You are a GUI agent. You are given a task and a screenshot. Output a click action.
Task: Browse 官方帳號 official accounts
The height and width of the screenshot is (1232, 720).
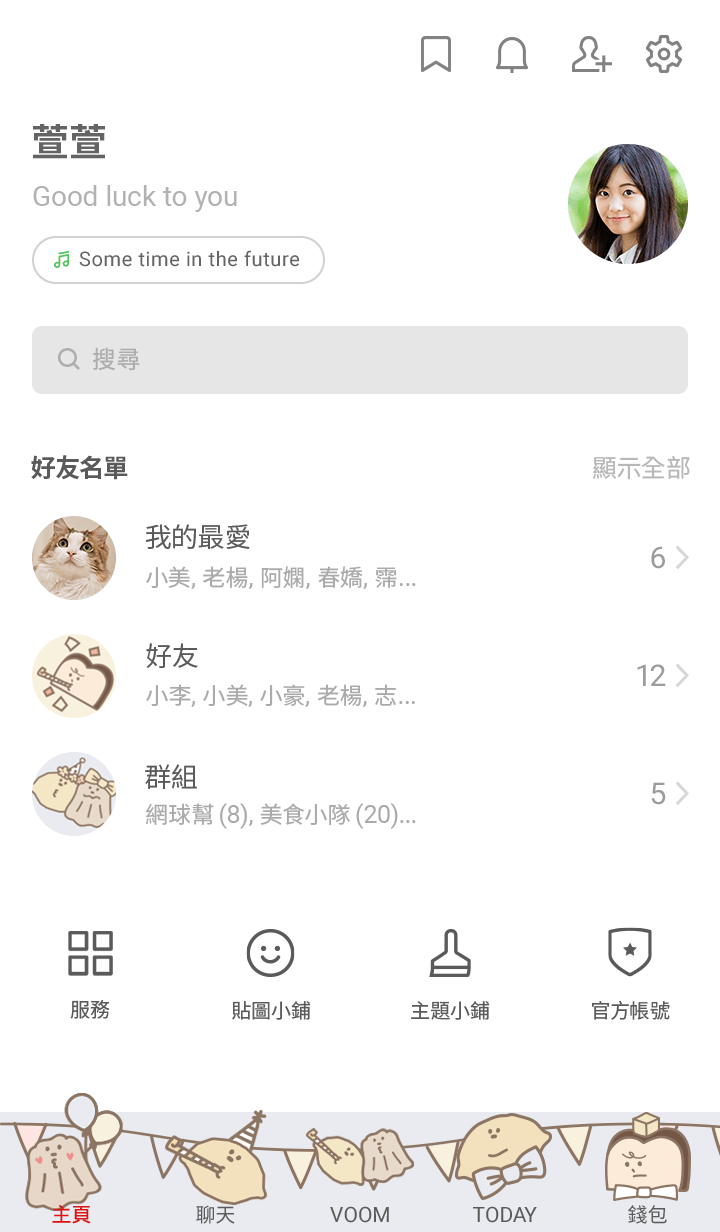[630, 972]
